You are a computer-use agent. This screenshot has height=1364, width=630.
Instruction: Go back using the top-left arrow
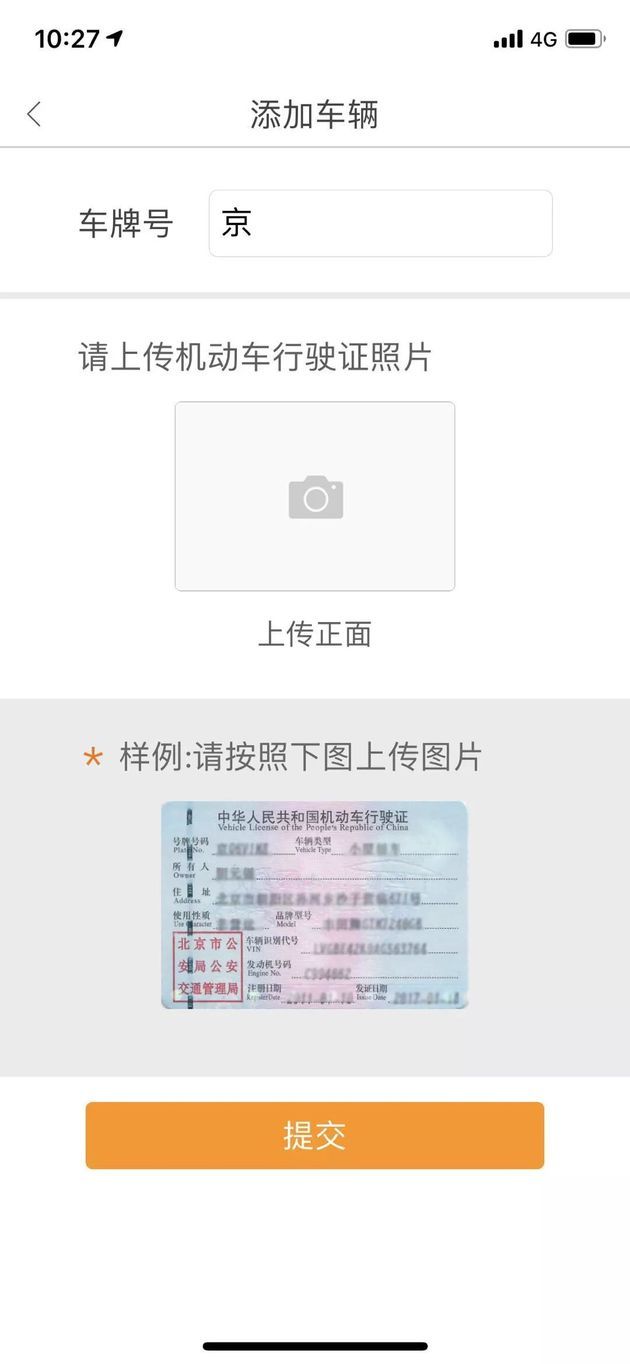34,114
